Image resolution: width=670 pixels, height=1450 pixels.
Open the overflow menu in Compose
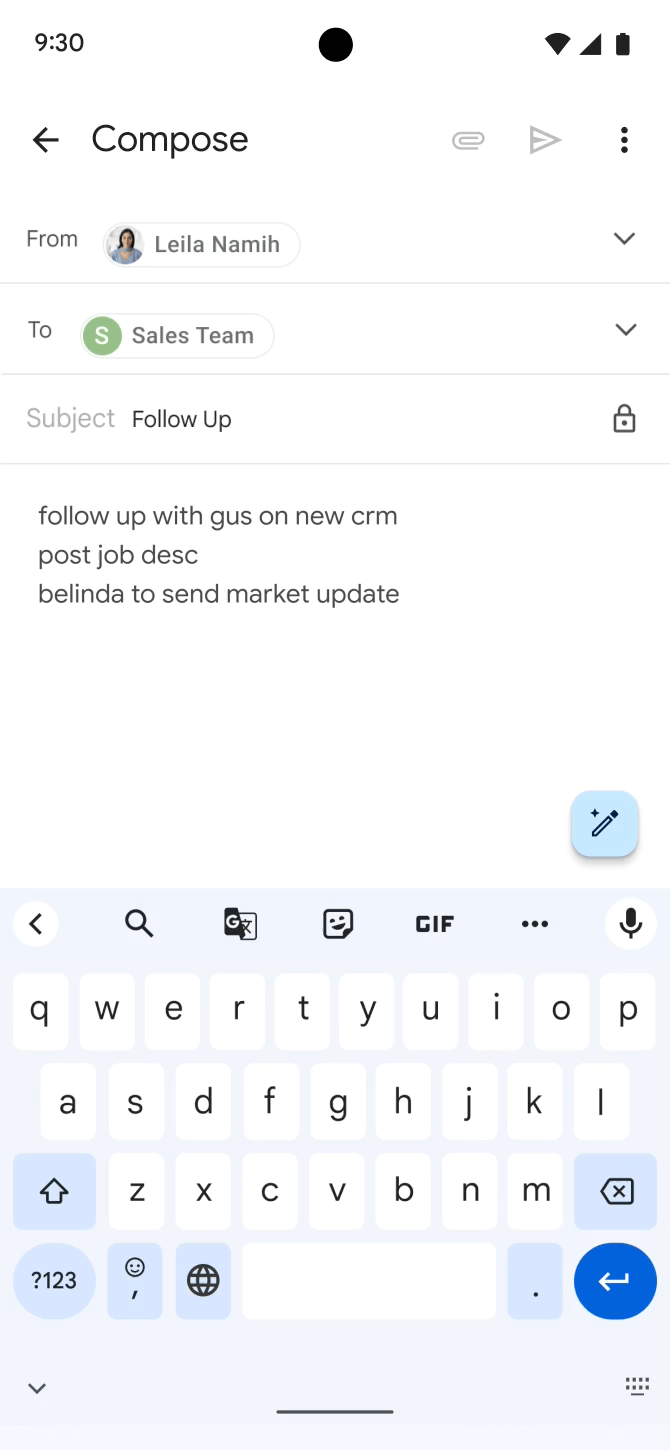tap(624, 140)
